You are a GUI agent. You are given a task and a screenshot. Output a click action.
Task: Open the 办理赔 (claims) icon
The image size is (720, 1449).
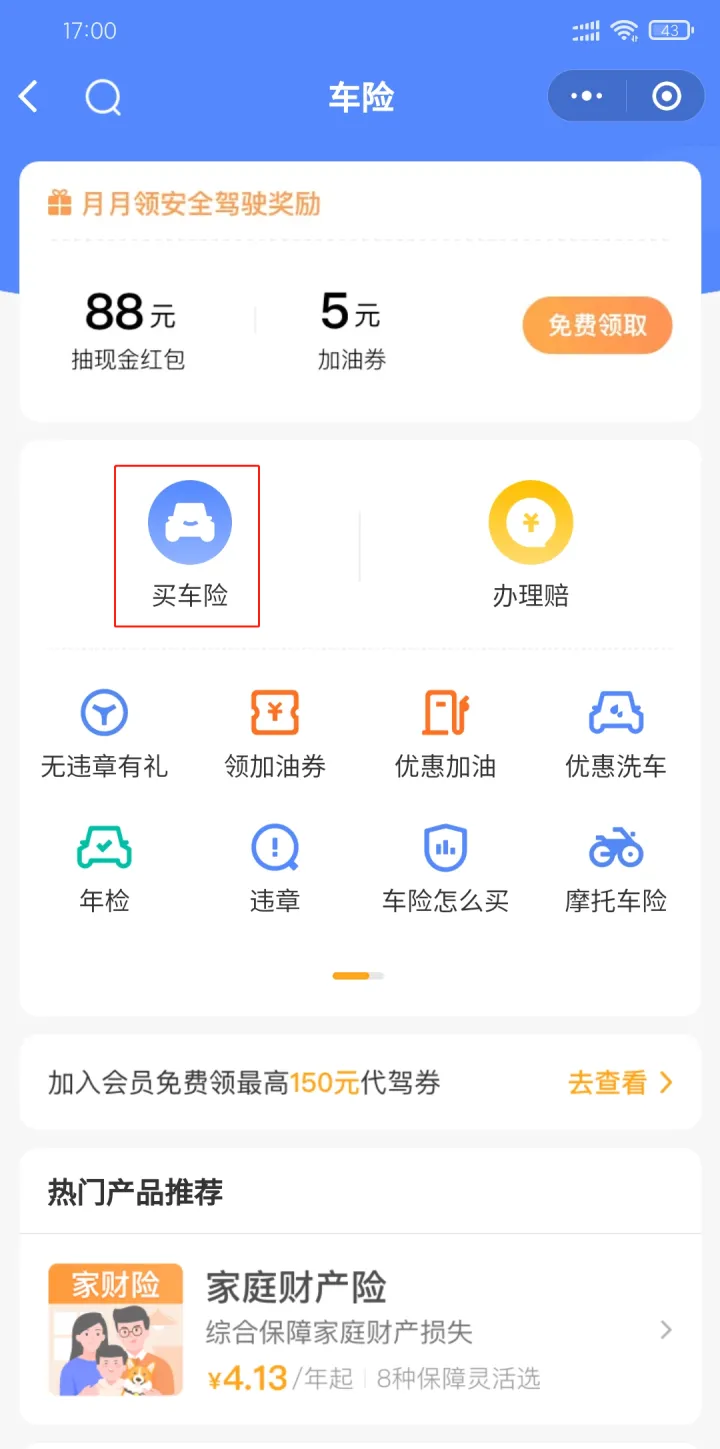tap(530, 521)
